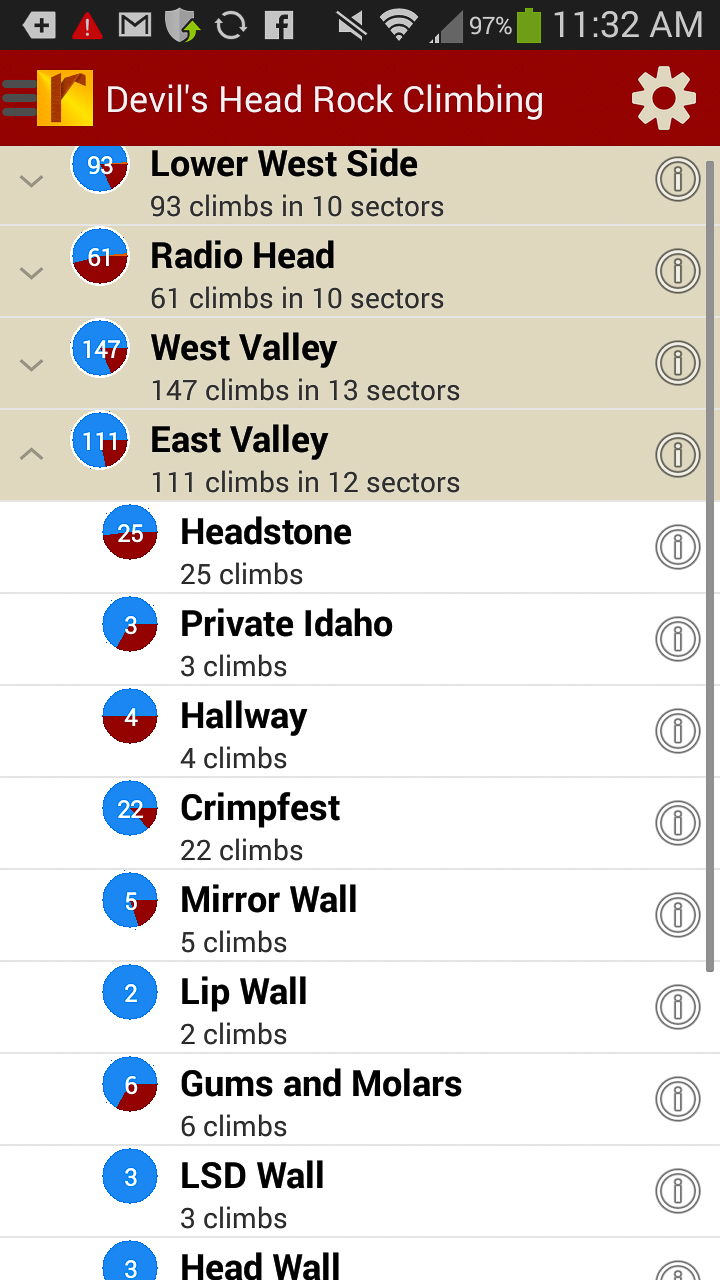Tap the info icon for East Valley
Screen dimensions: 720x1280
pyautogui.click(x=677, y=455)
